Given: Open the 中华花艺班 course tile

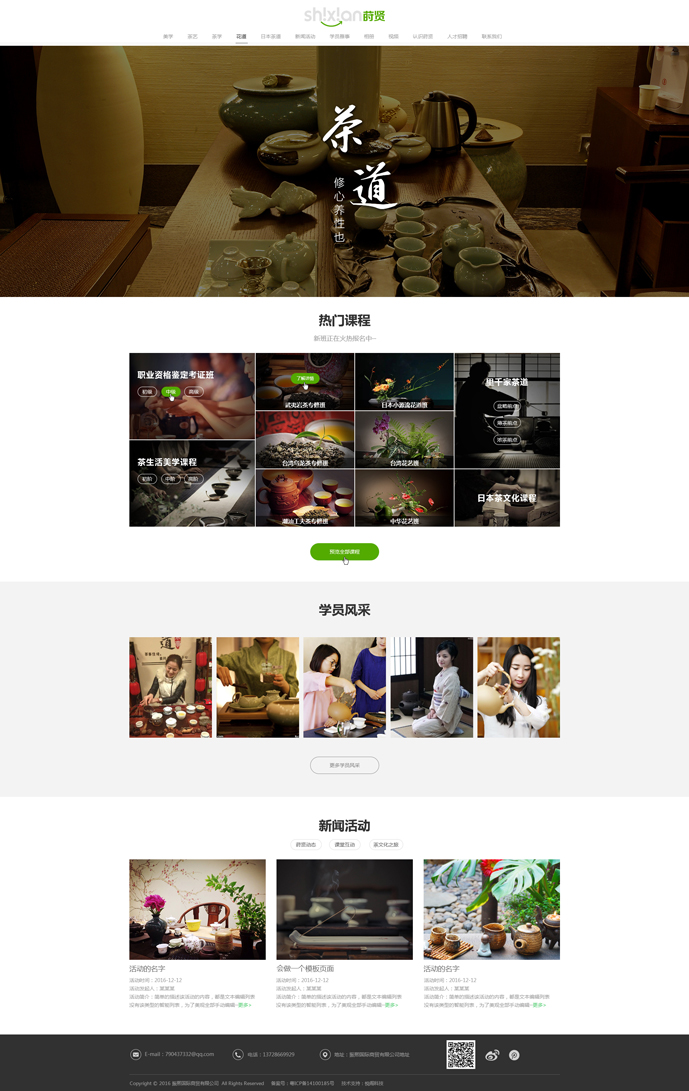Looking at the screenshot, I should pyautogui.click(x=404, y=498).
